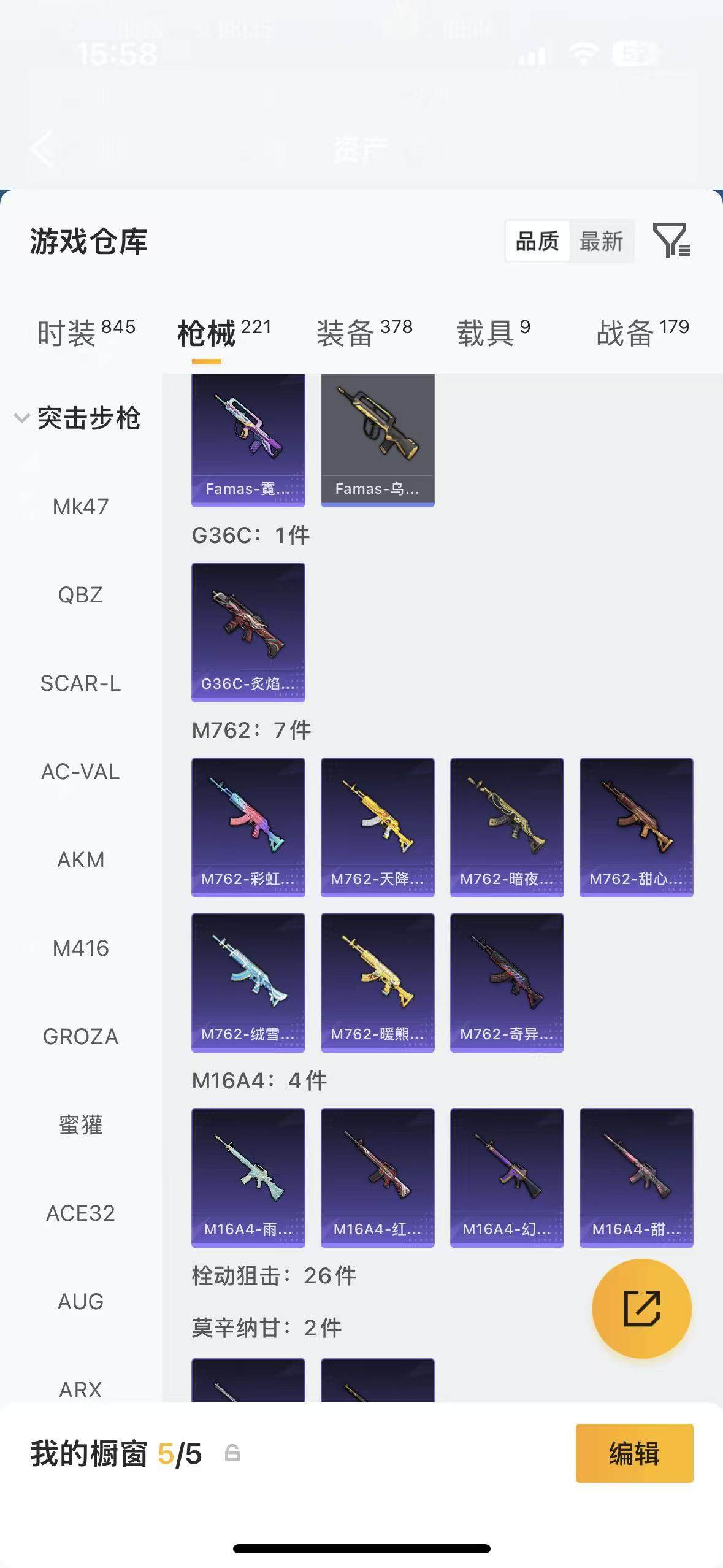View the Famas-乌 skin tile
Image resolution: width=723 pixels, height=1568 pixels.
[378, 439]
